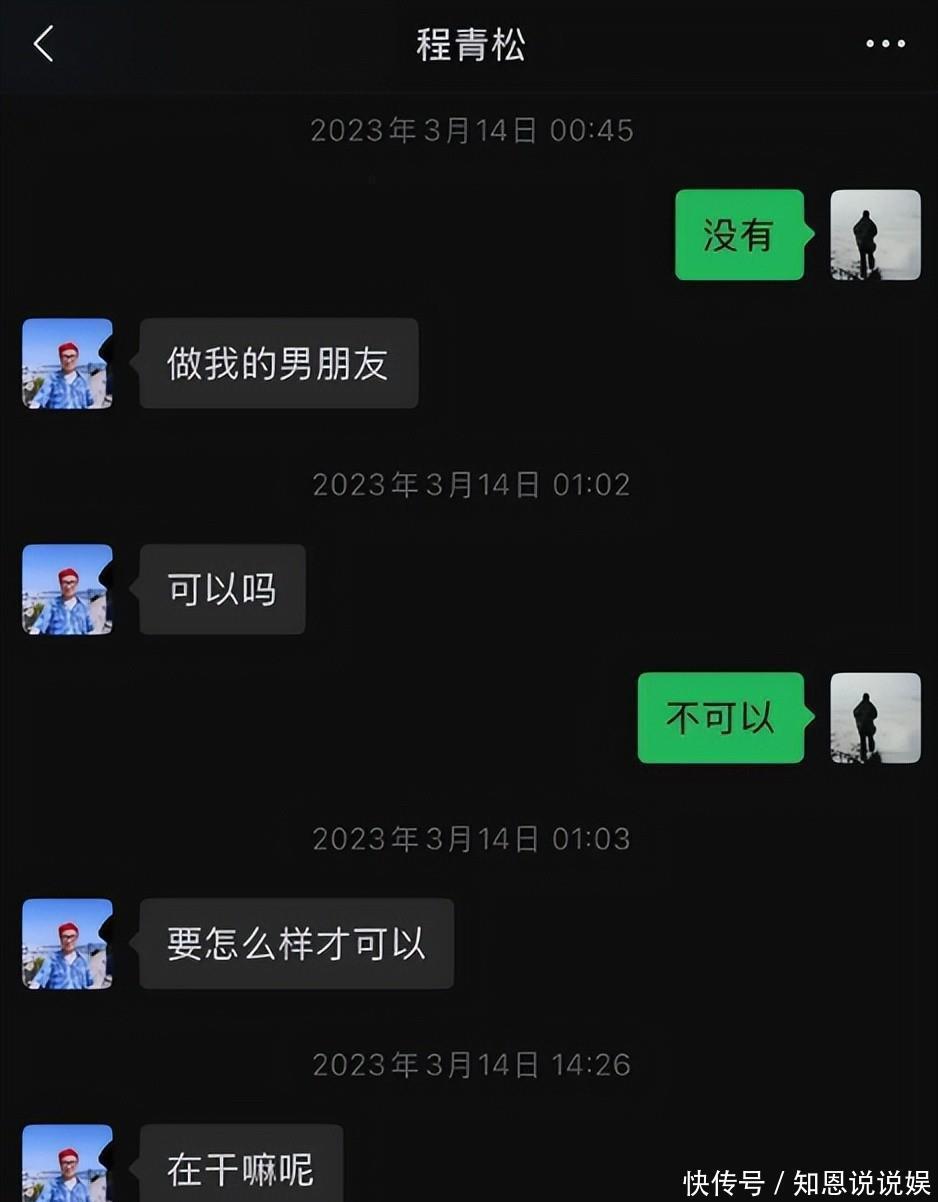Open sender's avatar beside 做我的男朋友
Screen dimensions: 938x1202
coord(67,363)
